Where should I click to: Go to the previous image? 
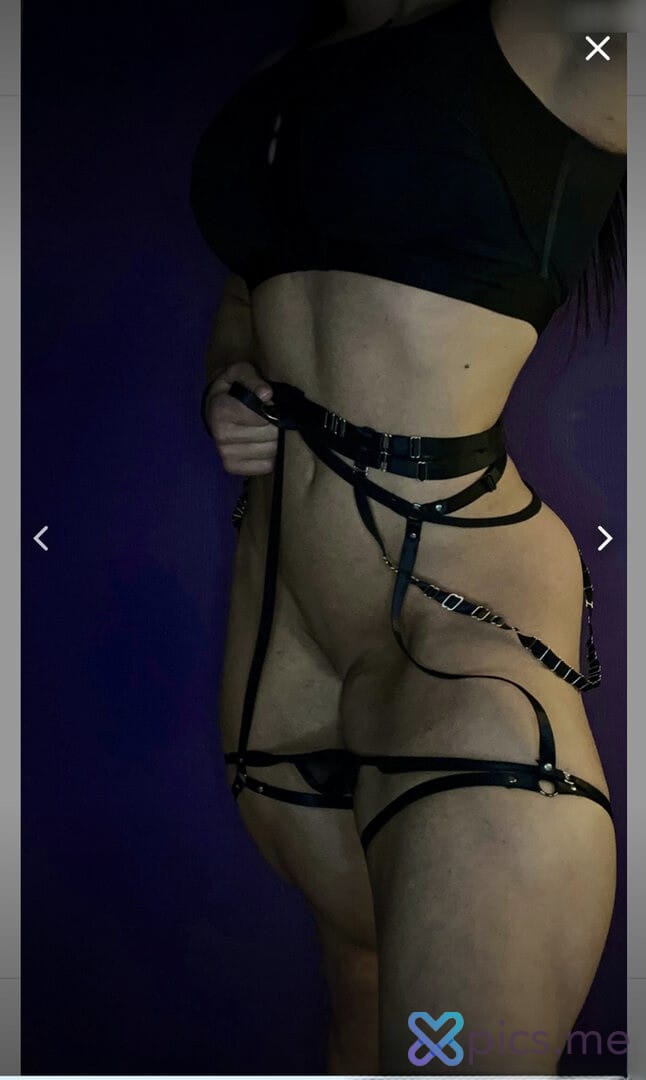point(41,538)
